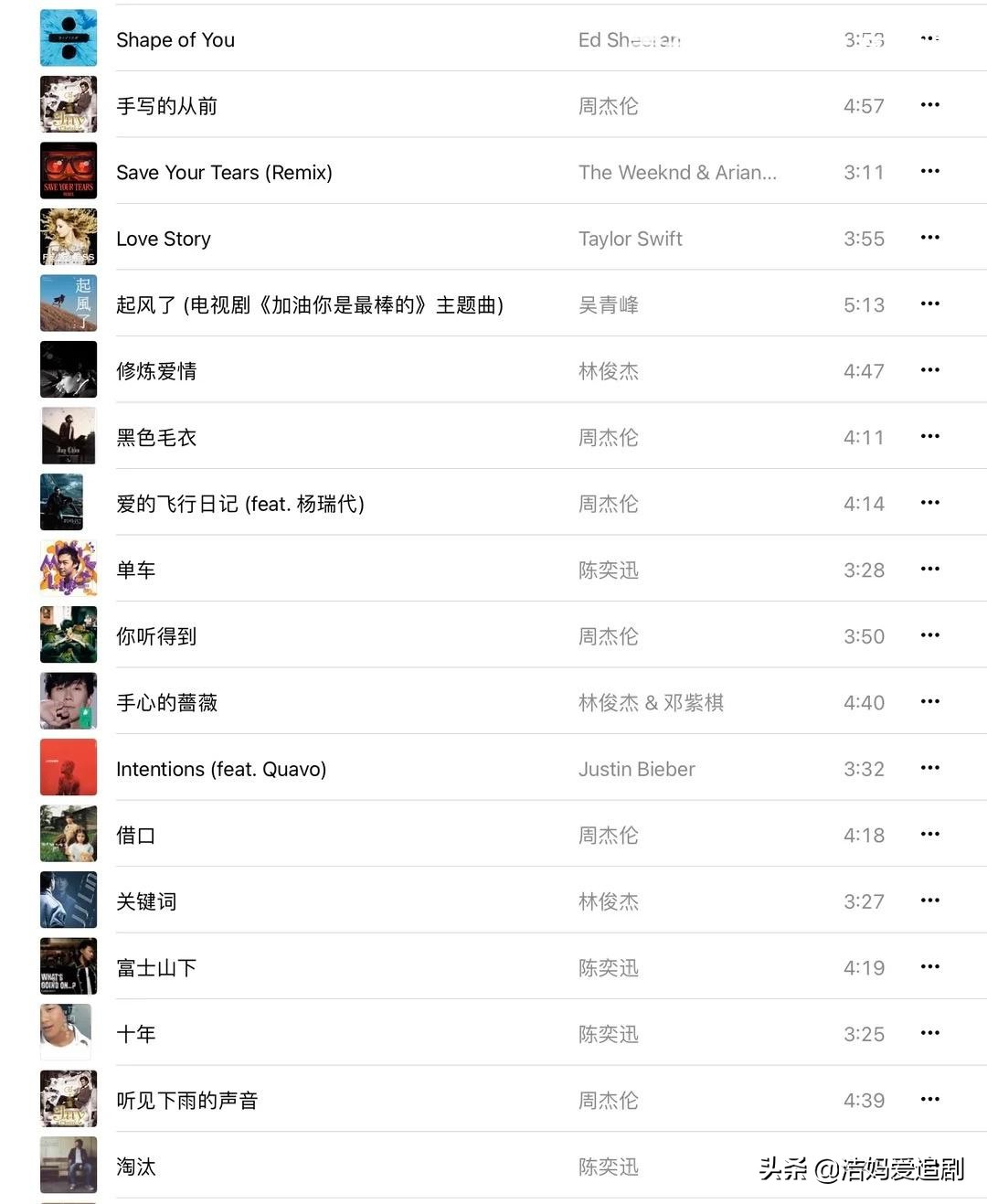
Task: Open more actions for 手写的从前
Action: [x=929, y=104]
